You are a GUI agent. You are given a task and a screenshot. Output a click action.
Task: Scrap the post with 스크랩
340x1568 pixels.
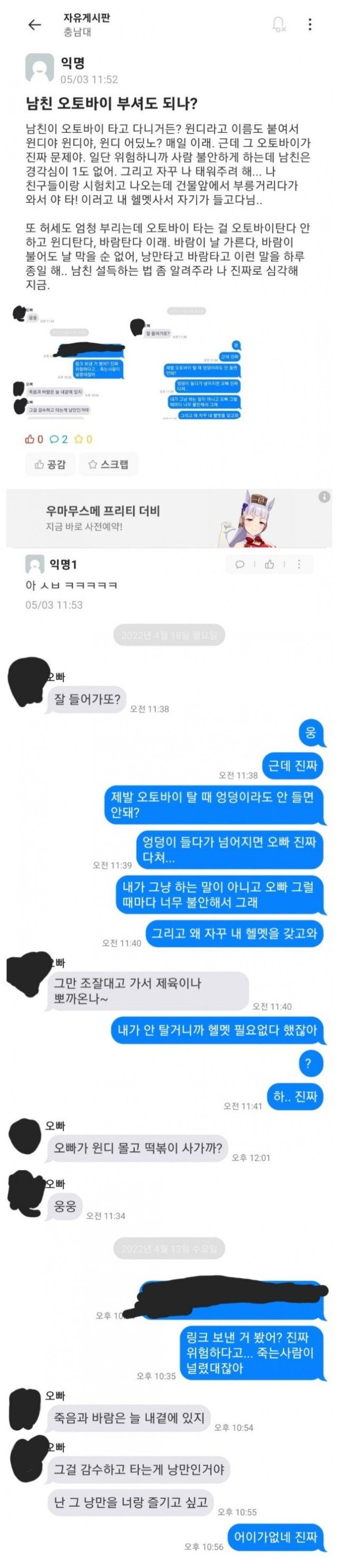(x=108, y=464)
